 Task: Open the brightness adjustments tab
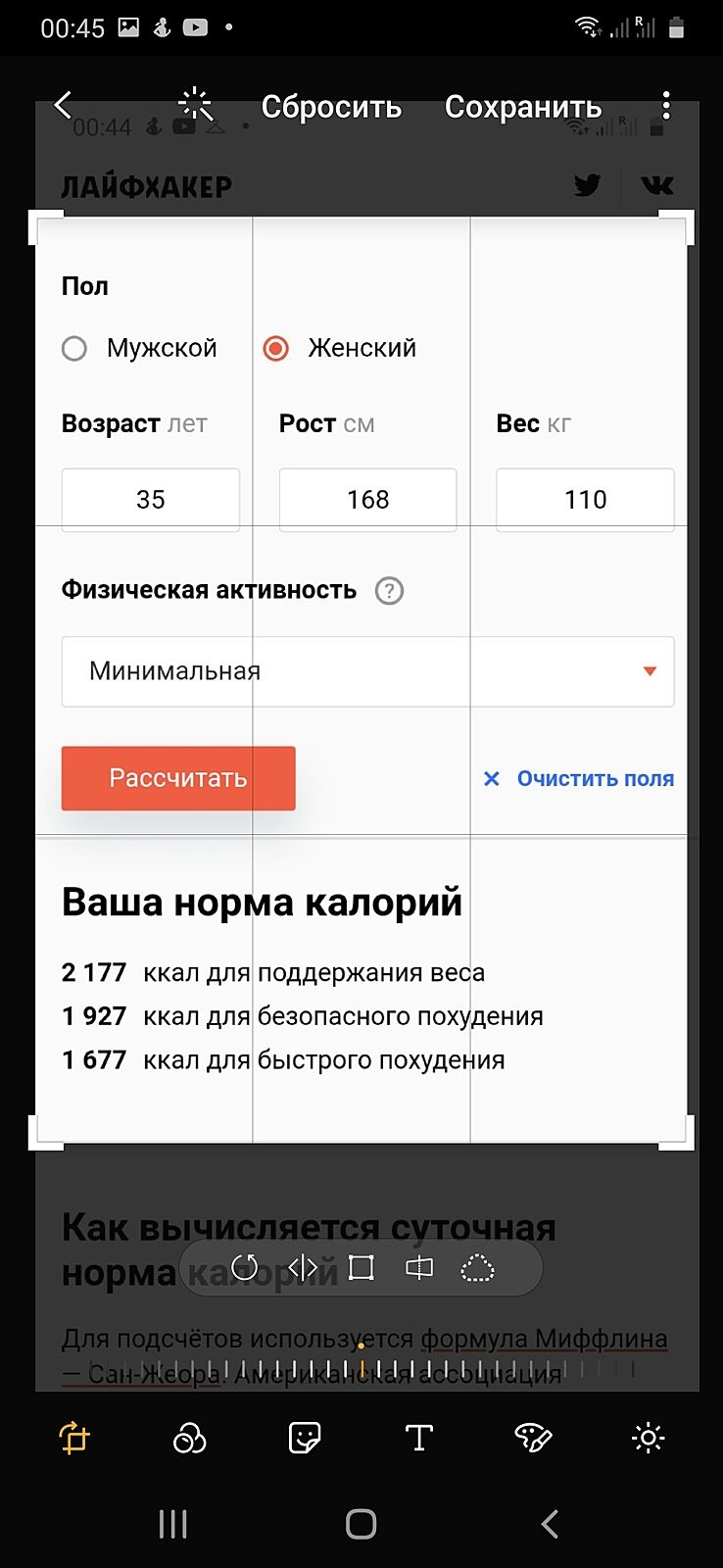tap(648, 1438)
